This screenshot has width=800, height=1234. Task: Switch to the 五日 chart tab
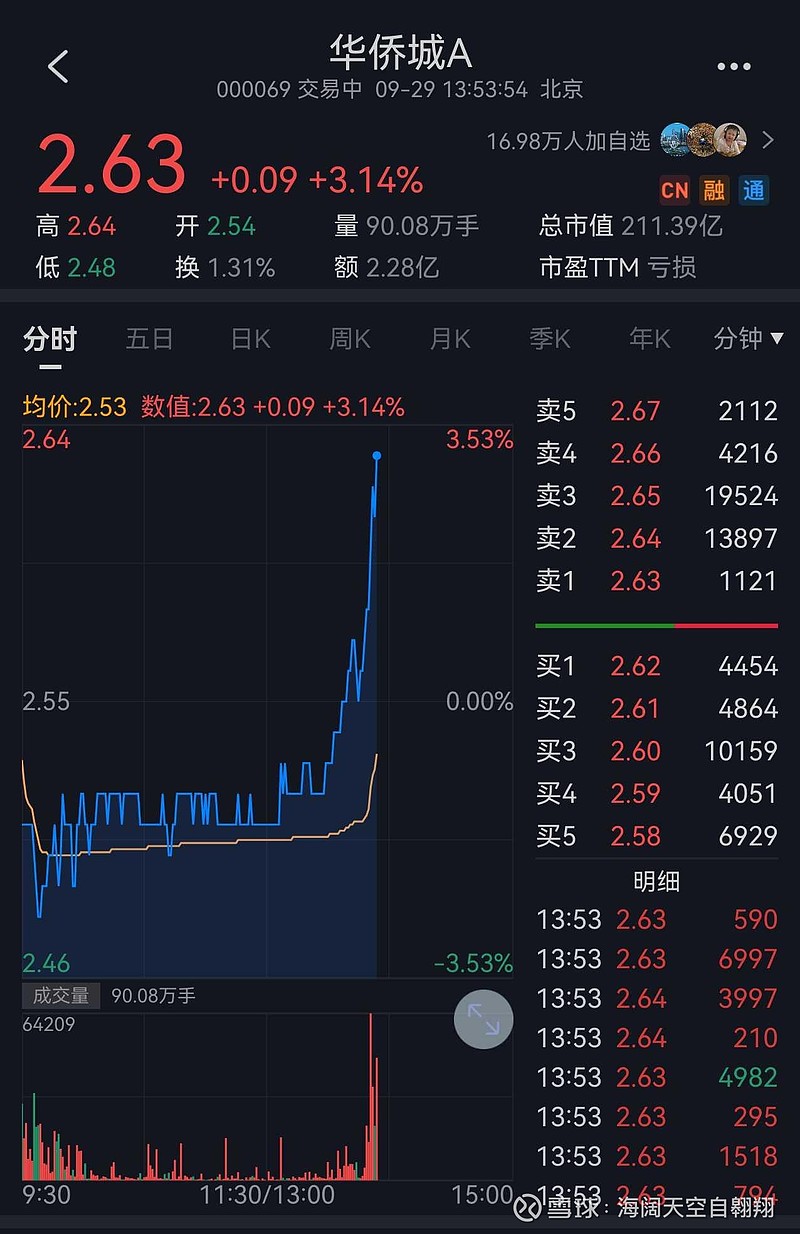click(x=150, y=339)
